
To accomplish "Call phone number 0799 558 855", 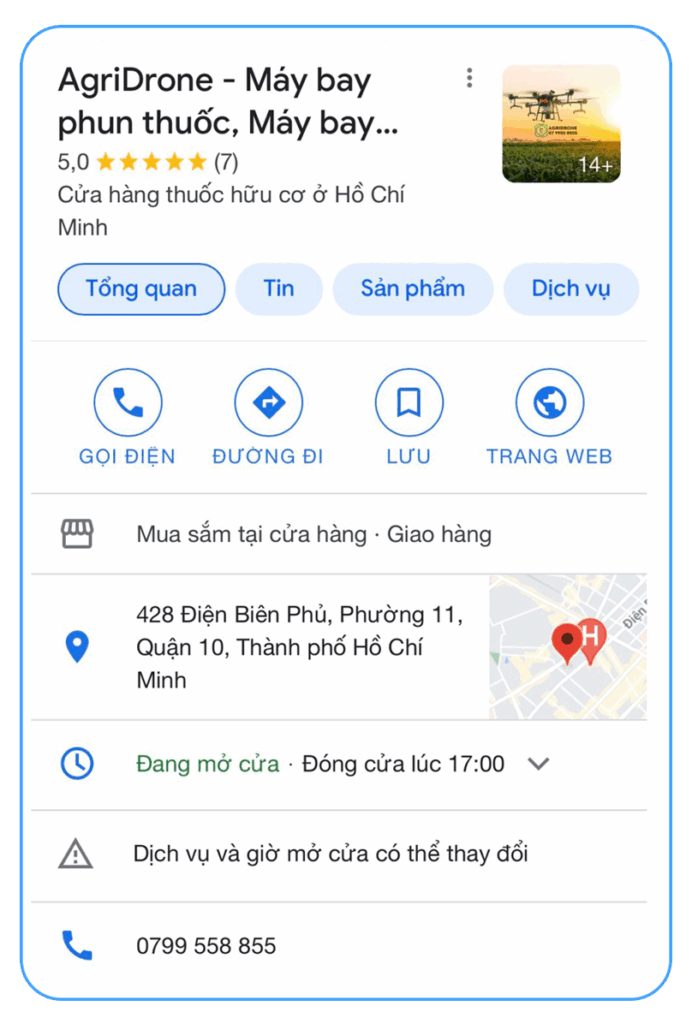I will 206,946.
